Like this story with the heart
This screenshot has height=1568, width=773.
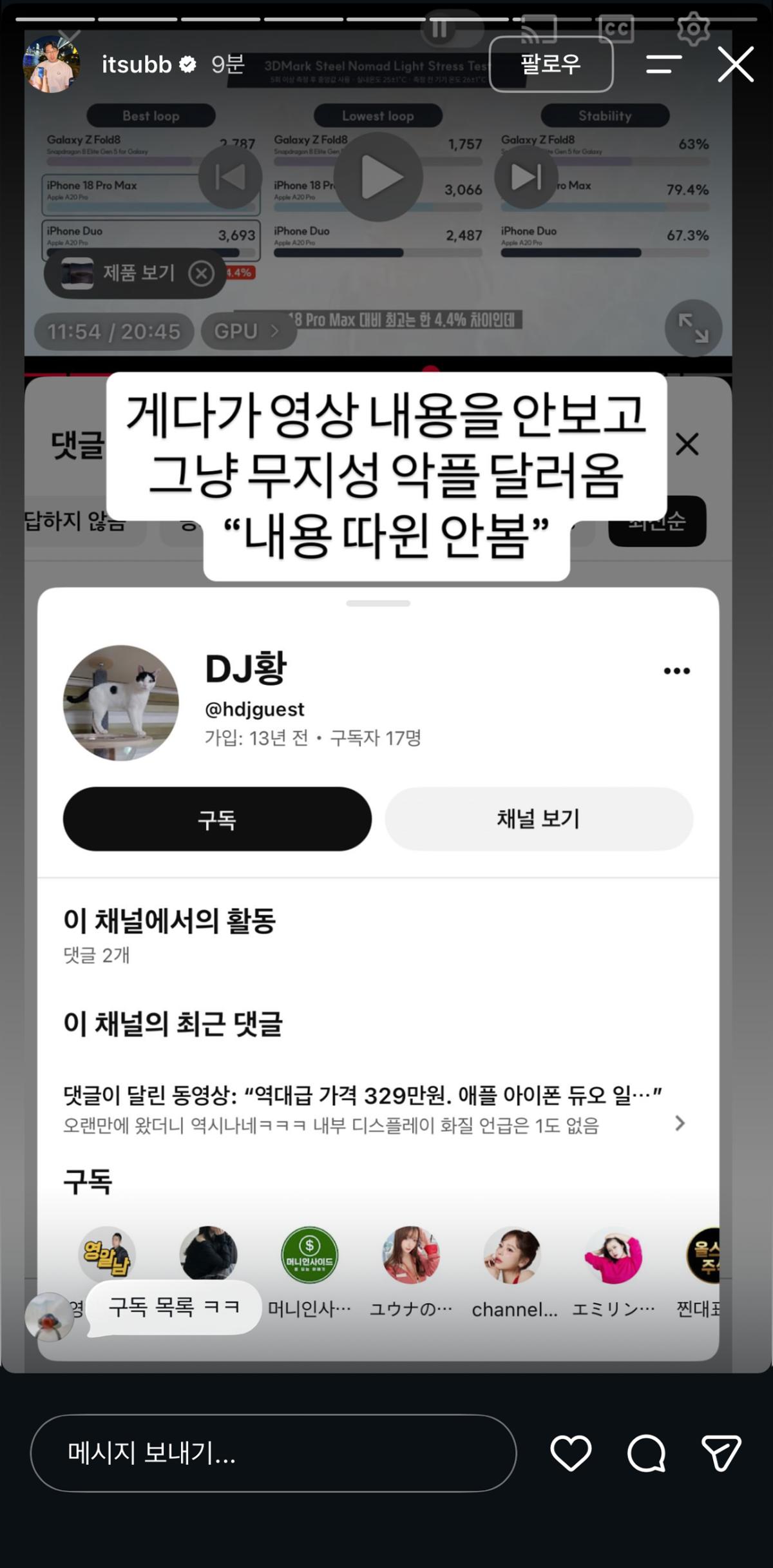pos(571,1453)
